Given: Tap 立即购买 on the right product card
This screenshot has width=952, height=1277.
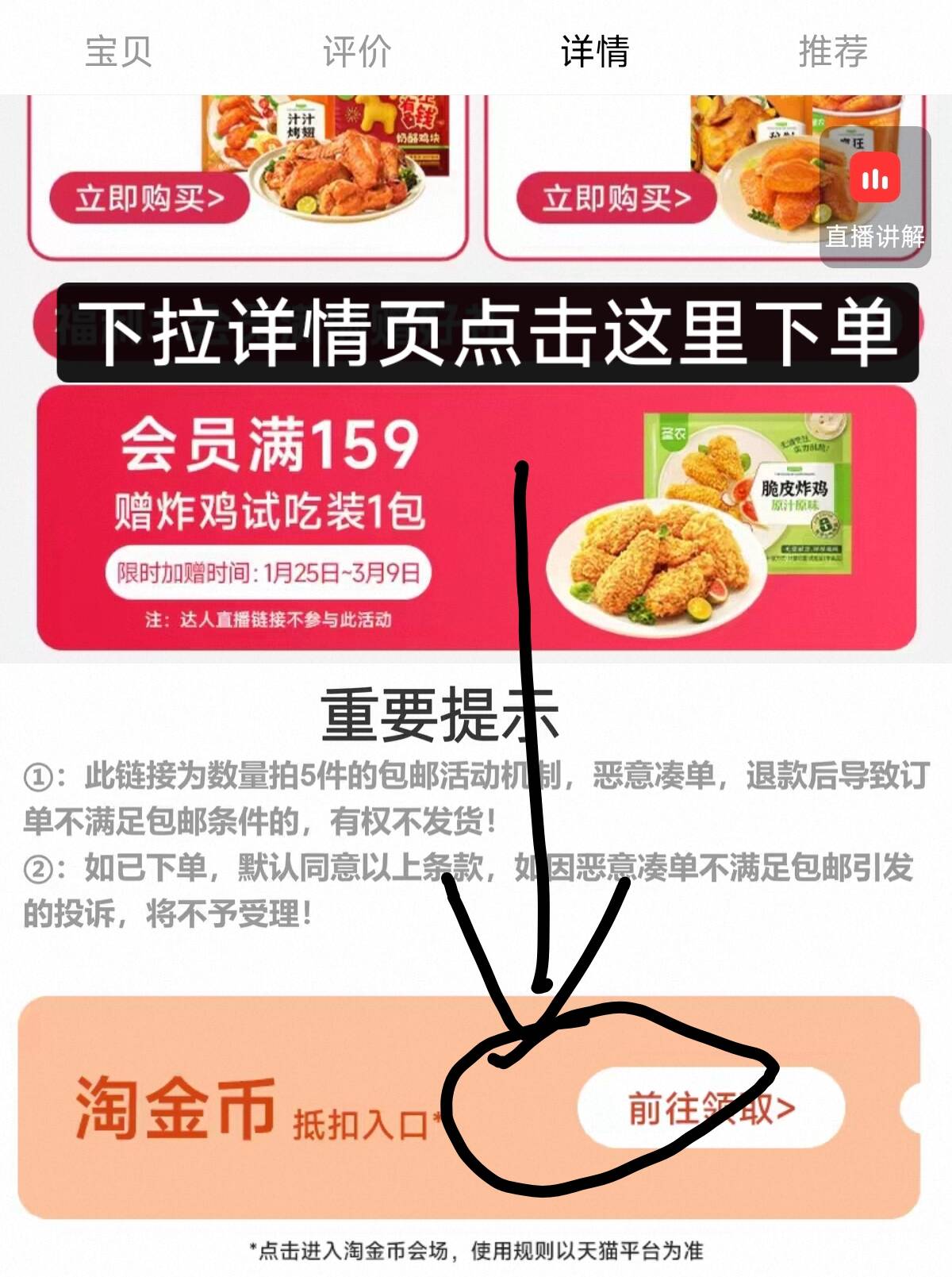Looking at the screenshot, I should pyautogui.click(x=616, y=198).
